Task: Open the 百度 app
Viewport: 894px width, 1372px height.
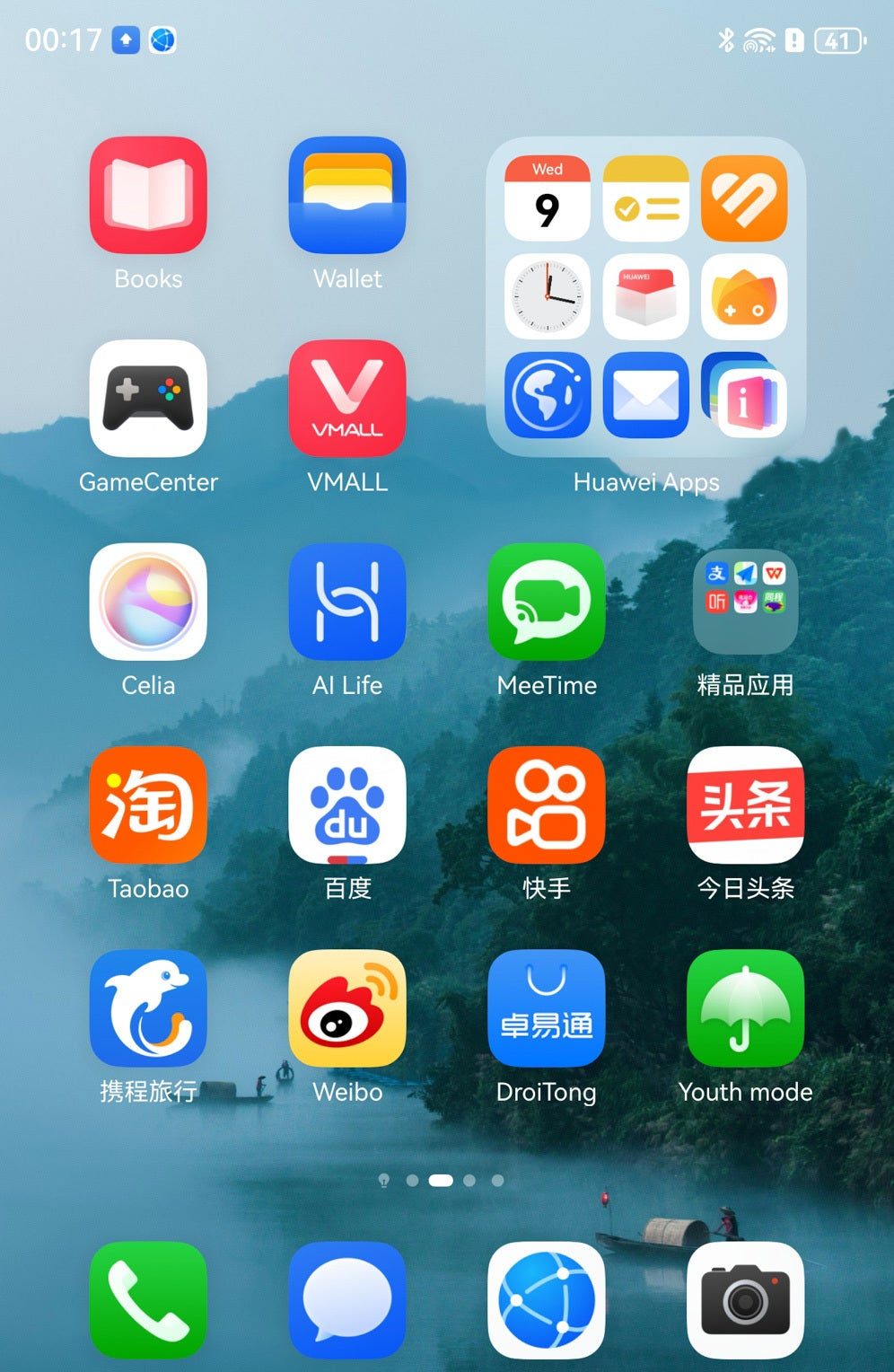Action: click(x=347, y=805)
